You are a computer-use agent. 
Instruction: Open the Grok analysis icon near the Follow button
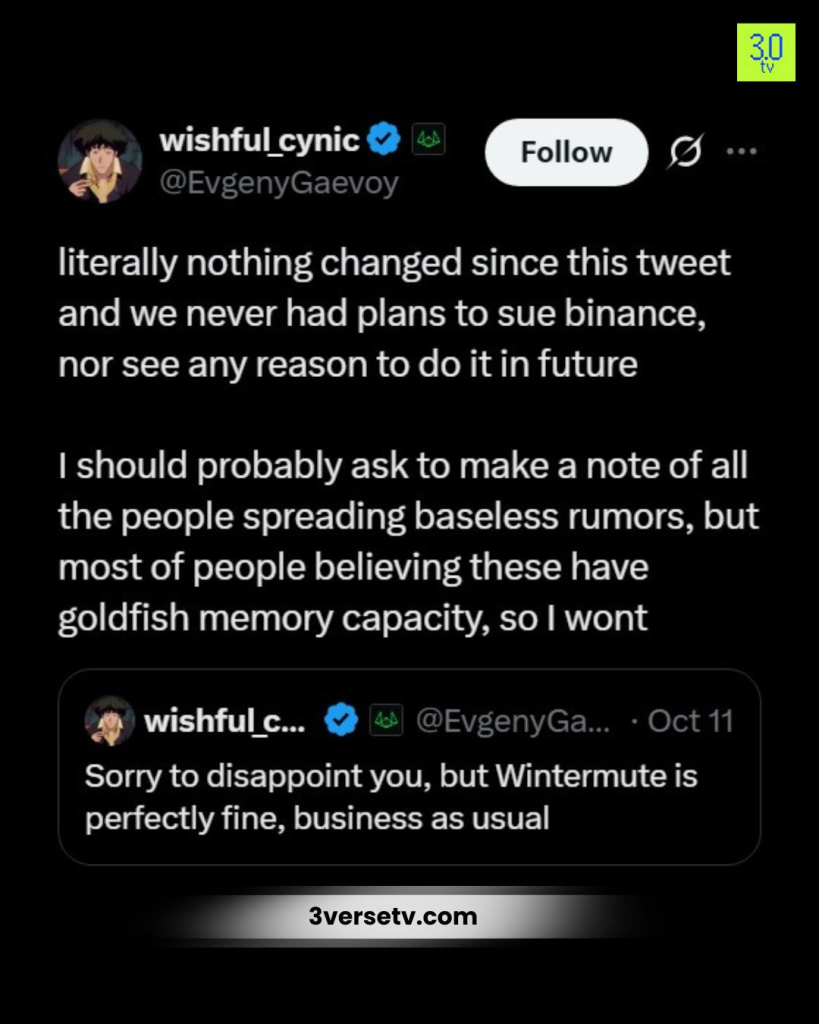tap(686, 151)
